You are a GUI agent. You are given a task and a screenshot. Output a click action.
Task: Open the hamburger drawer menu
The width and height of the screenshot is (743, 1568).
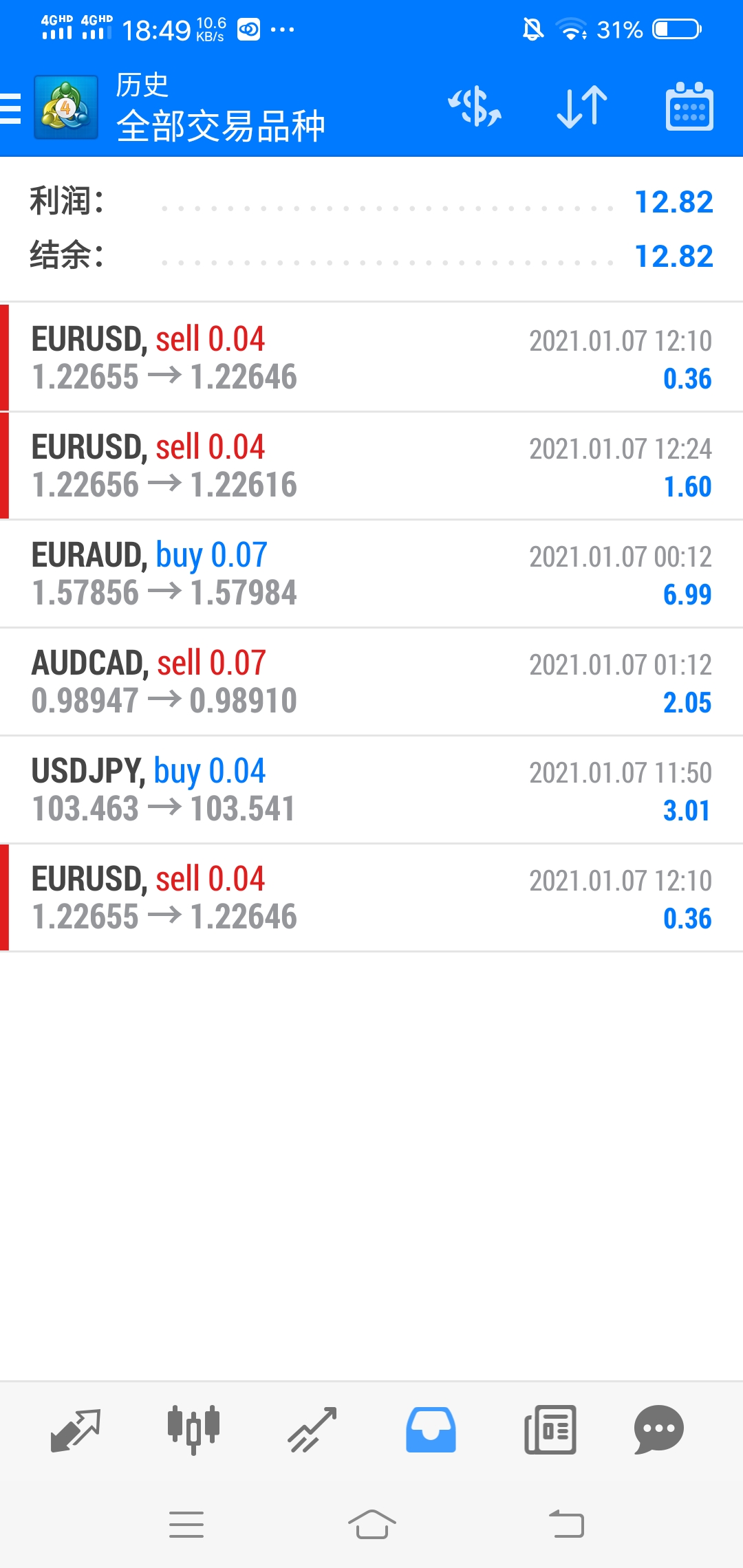tap(10, 108)
